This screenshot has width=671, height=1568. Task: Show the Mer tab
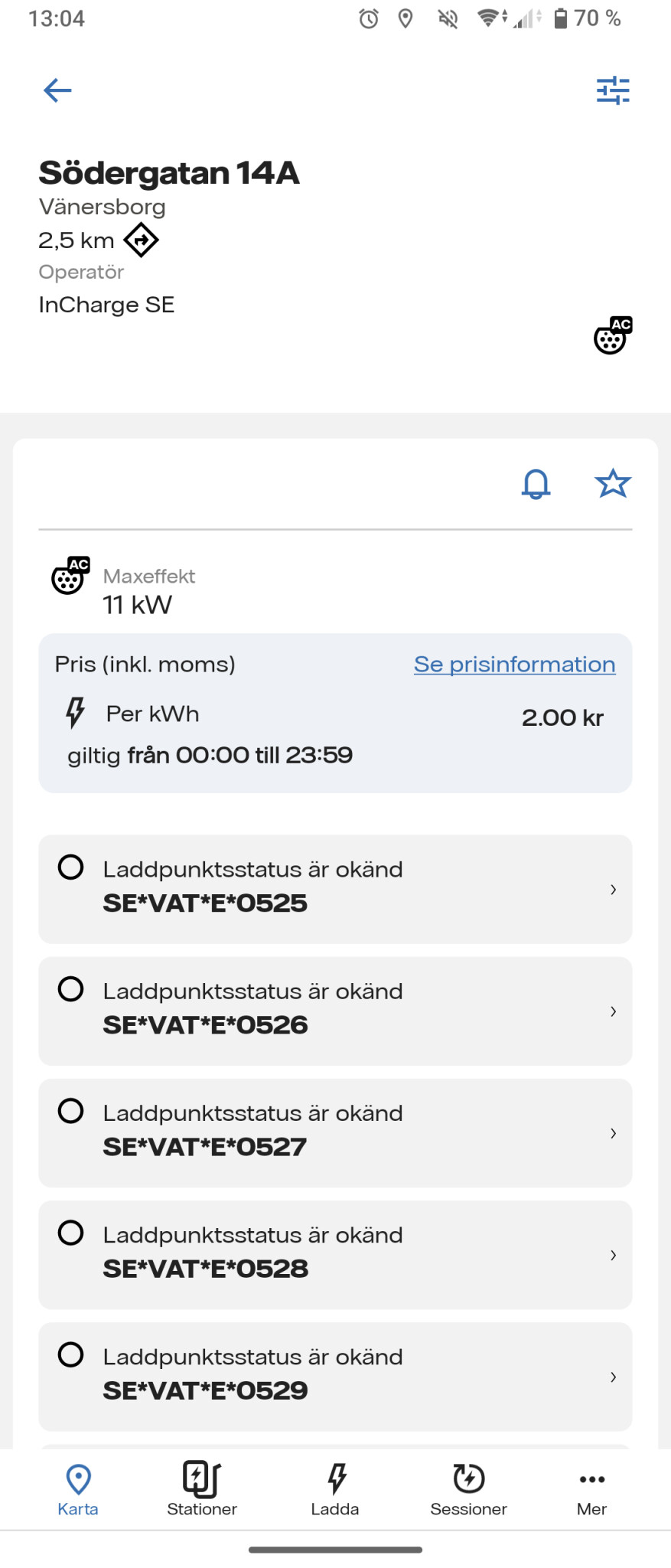click(x=591, y=1490)
